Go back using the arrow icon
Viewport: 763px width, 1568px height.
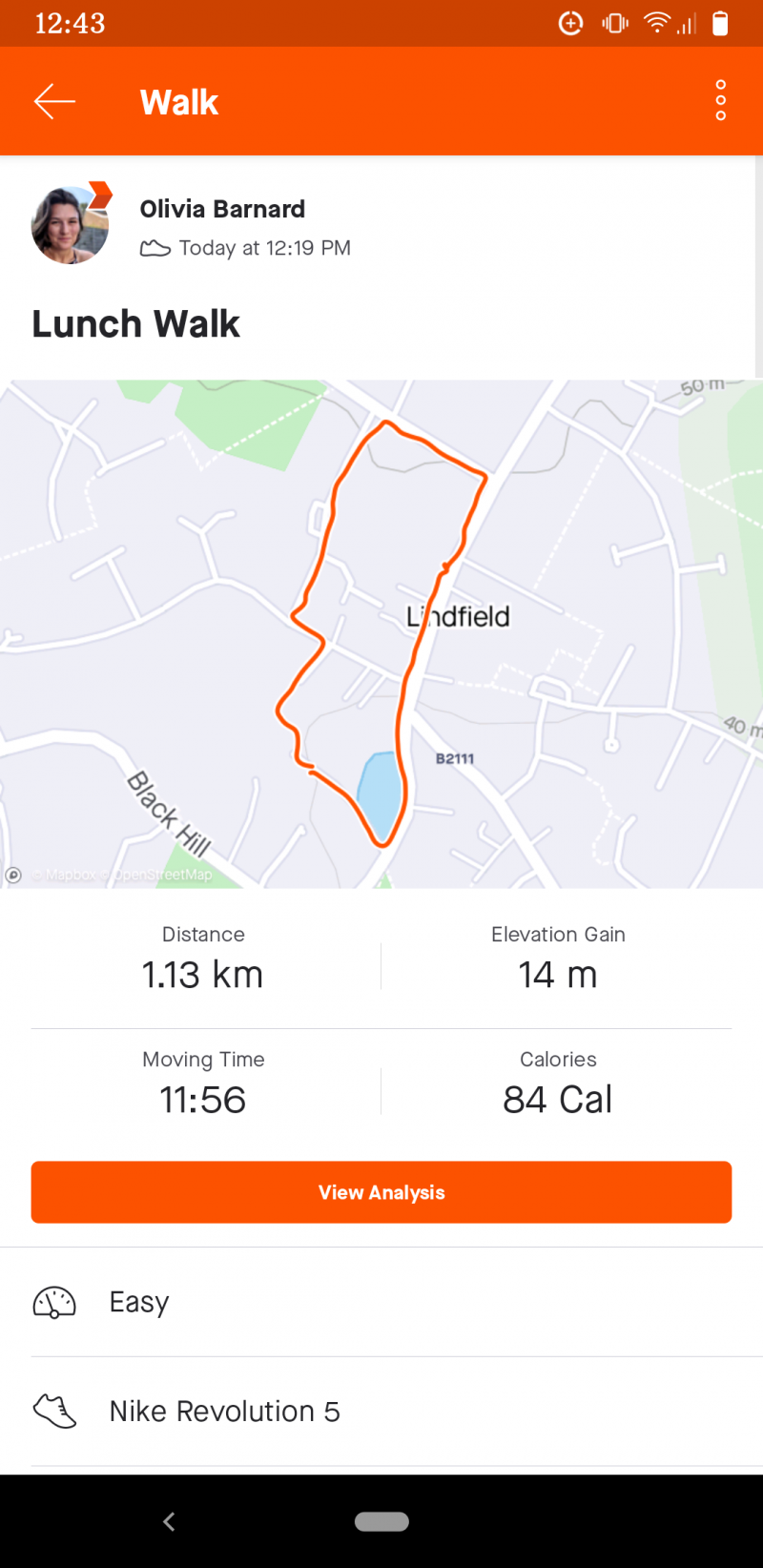(x=54, y=101)
